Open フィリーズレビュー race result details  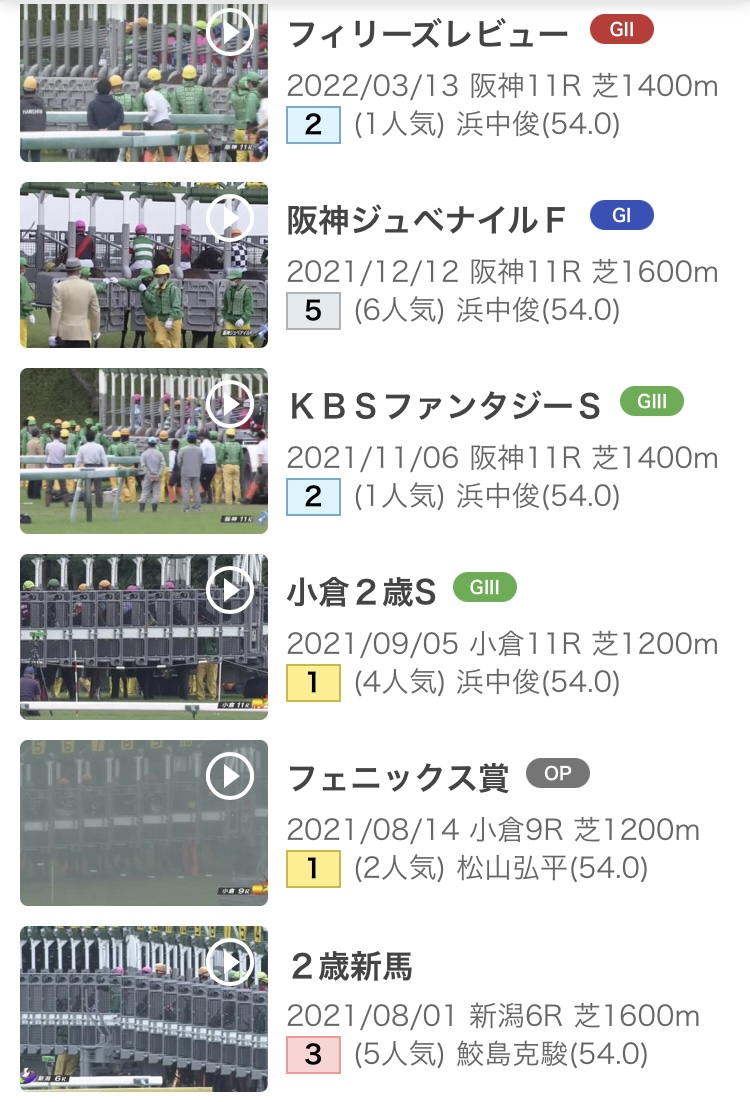tap(428, 34)
